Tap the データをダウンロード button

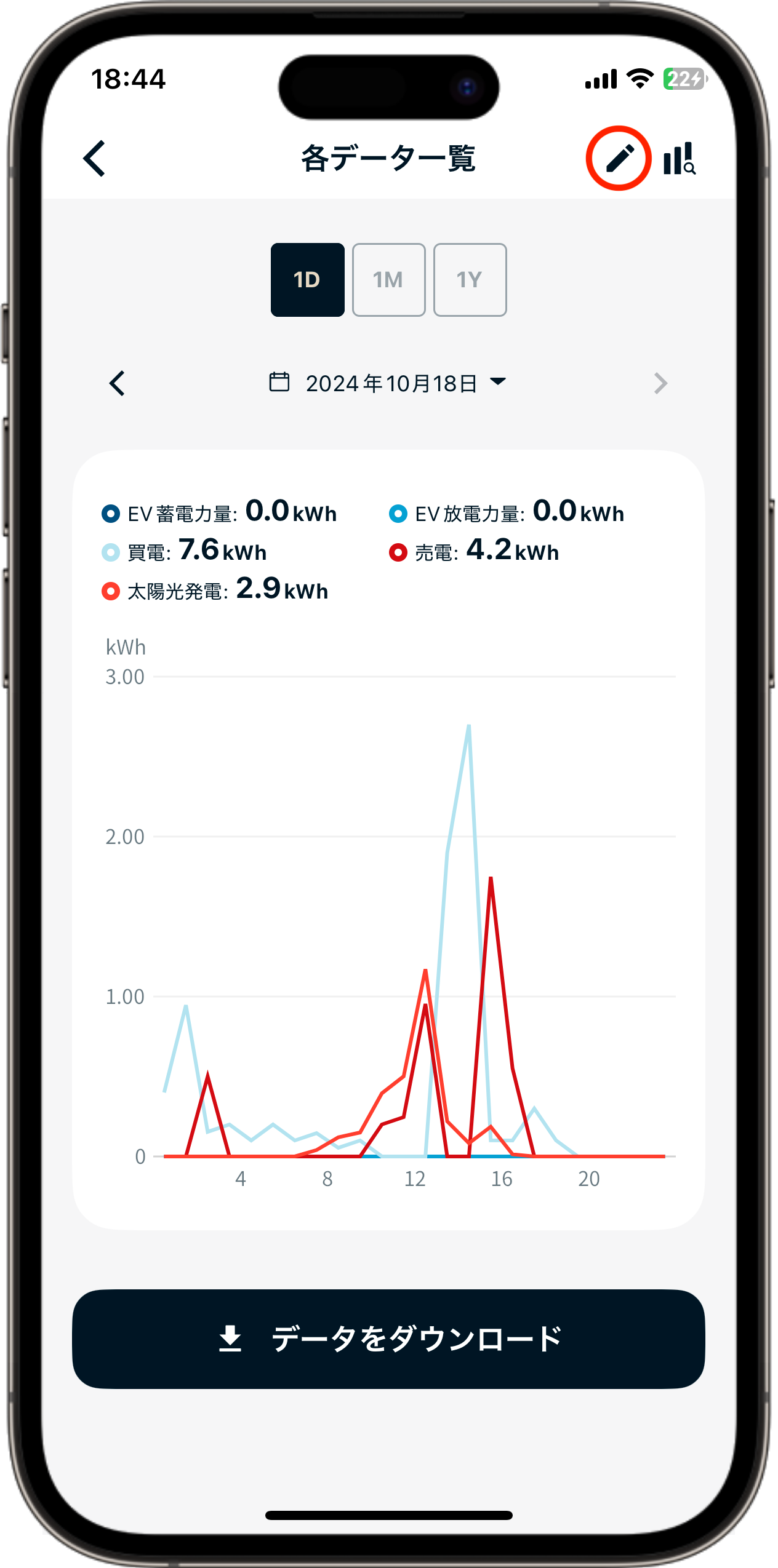(x=388, y=1339)
